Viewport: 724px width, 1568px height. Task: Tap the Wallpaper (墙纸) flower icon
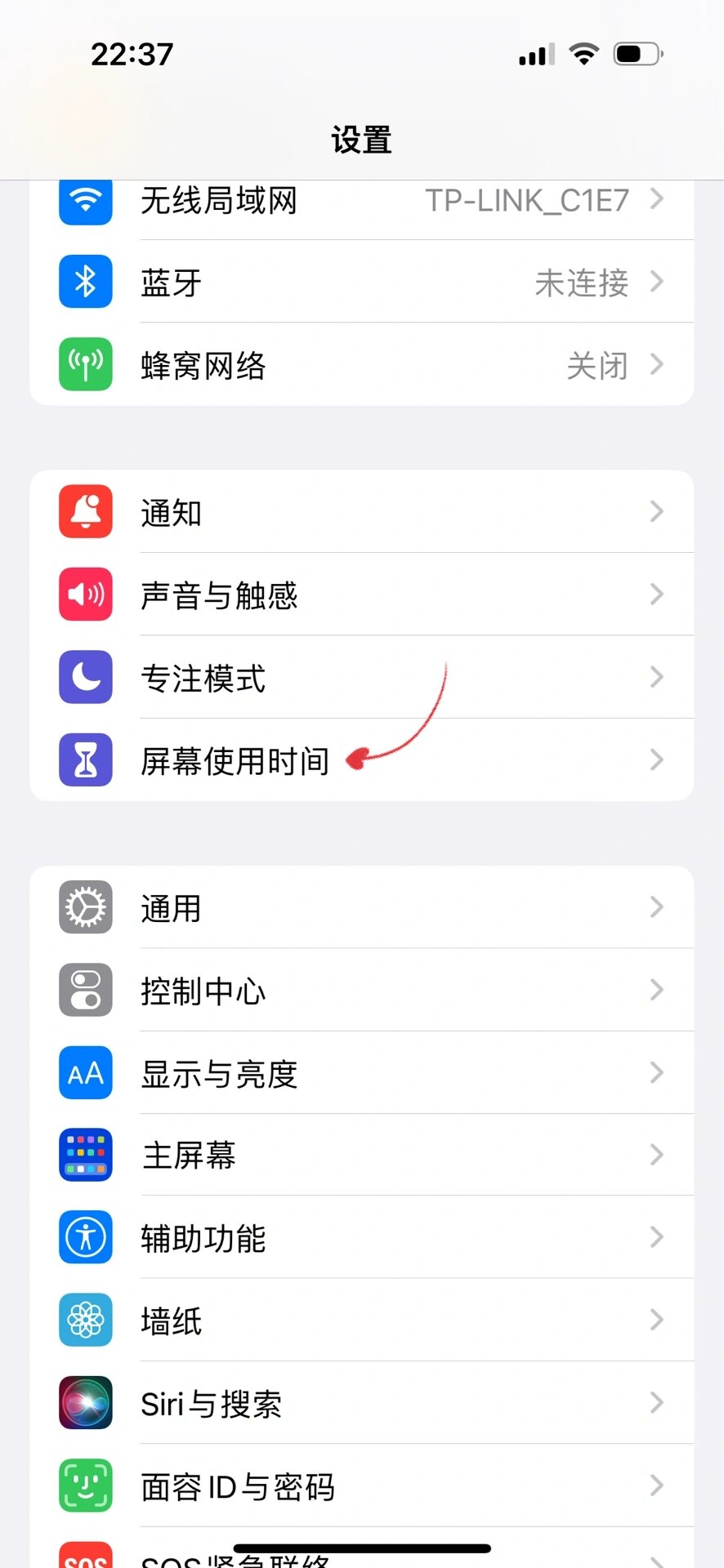85,1321
